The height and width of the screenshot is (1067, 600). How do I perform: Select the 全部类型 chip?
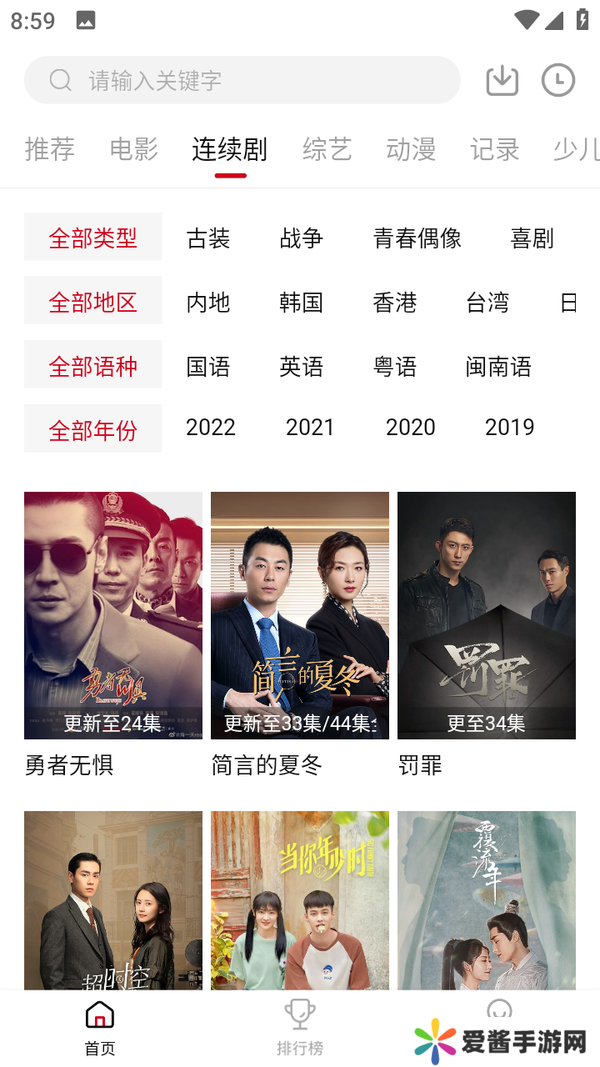[x=93, y=238]
